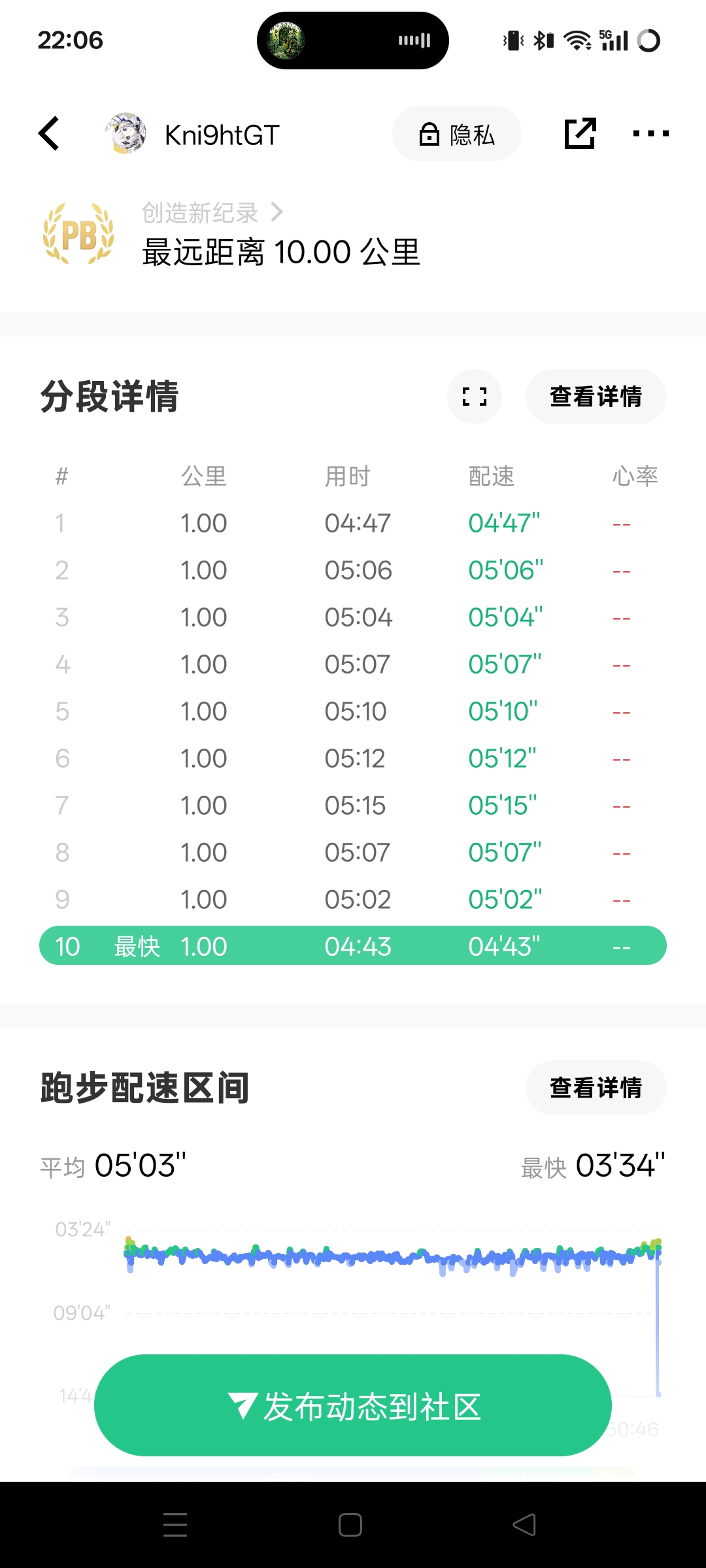This screenshot has width=706, height=1568.
Task: Tap the PB record badge
Action: coord(76,234)
